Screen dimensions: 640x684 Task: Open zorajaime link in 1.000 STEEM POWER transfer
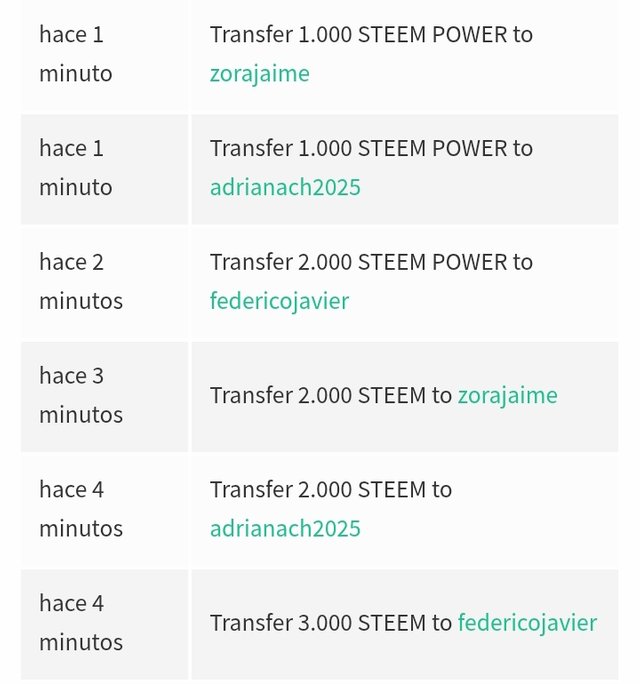pos(260,74)
